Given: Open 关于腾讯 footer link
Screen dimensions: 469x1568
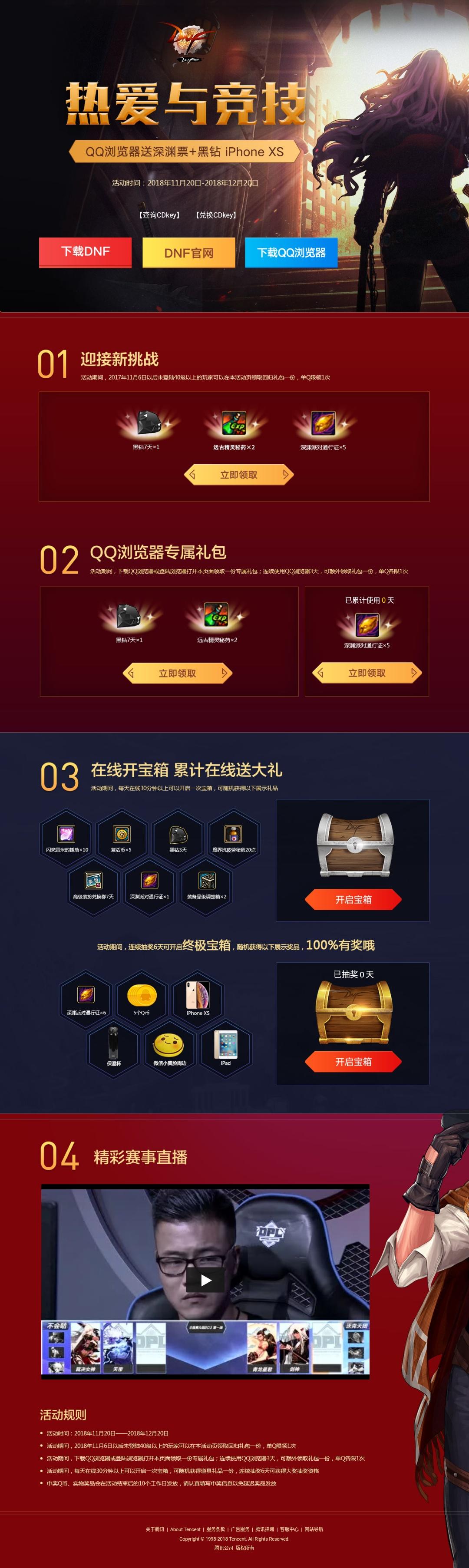Looking at the screenshot, I should (x=155, y=1529).
